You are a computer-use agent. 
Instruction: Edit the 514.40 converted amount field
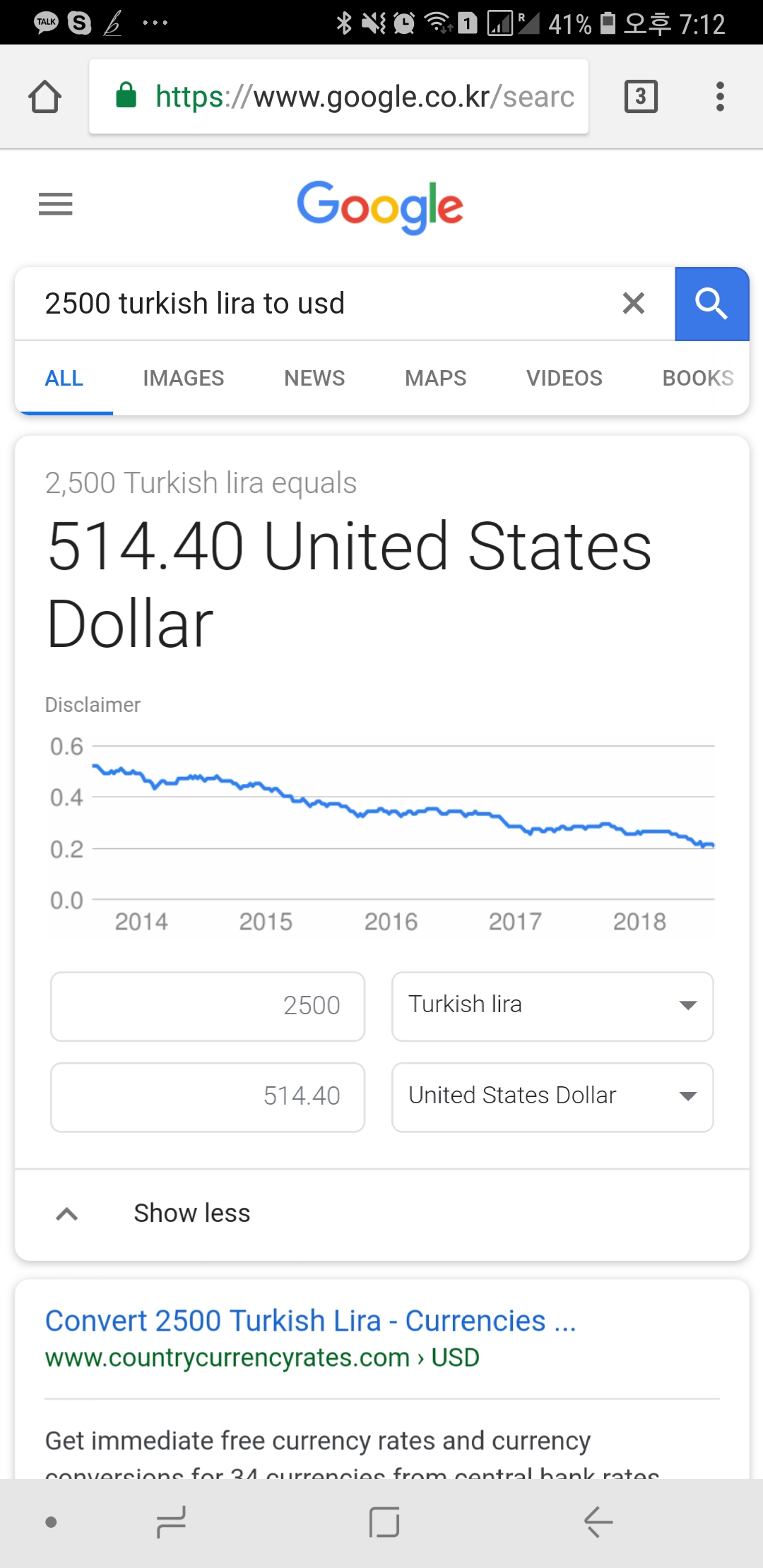click(208, 1097)
